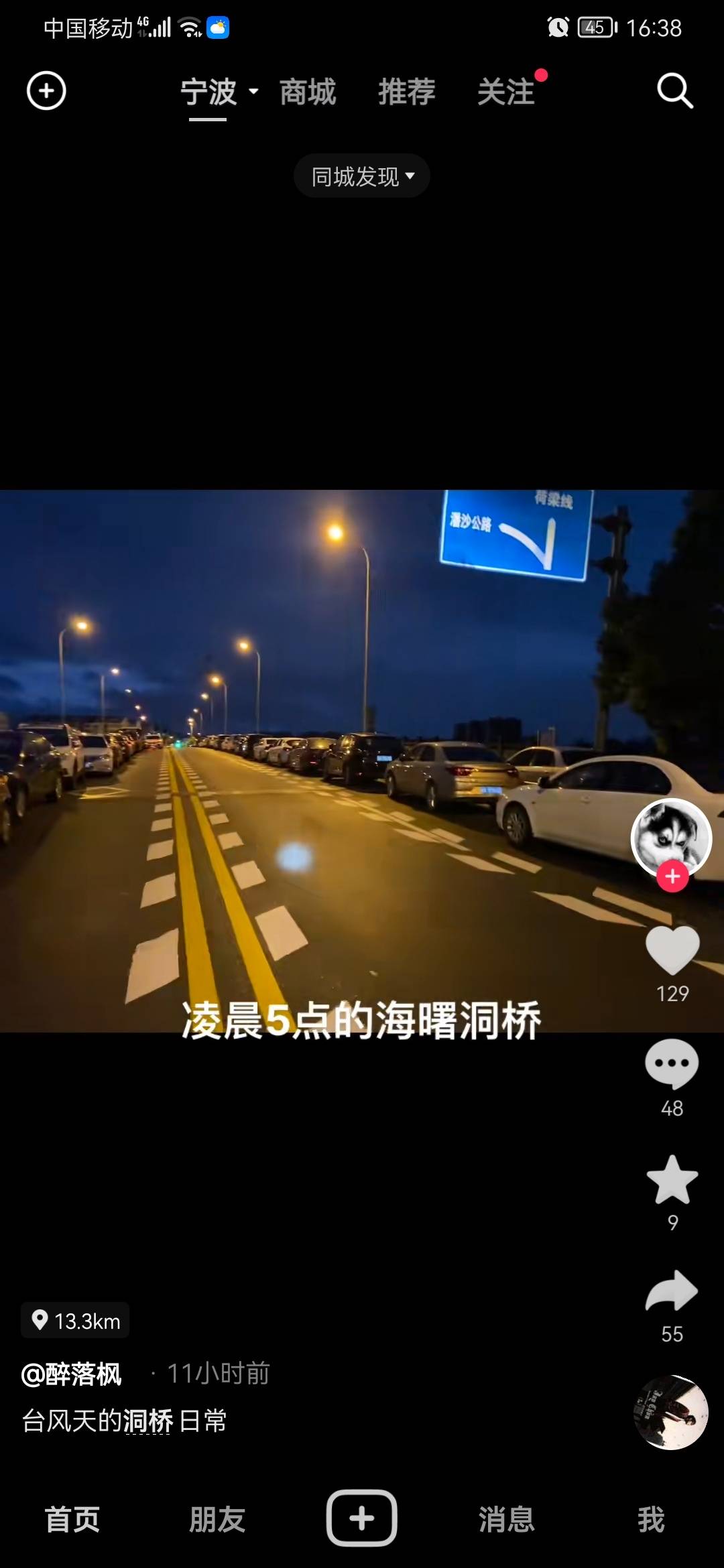Switch to the 关注 tab

506,92
